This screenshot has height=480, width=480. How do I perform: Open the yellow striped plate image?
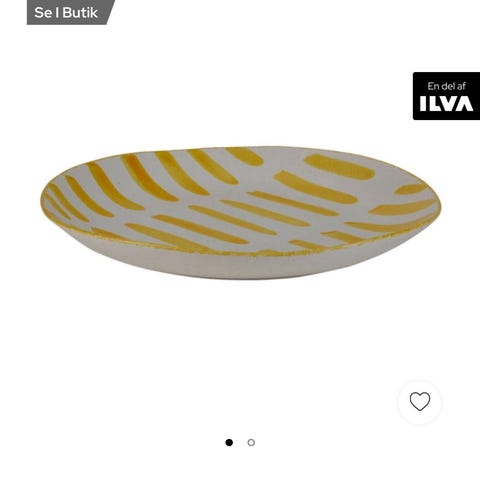[x=240, y=213]
